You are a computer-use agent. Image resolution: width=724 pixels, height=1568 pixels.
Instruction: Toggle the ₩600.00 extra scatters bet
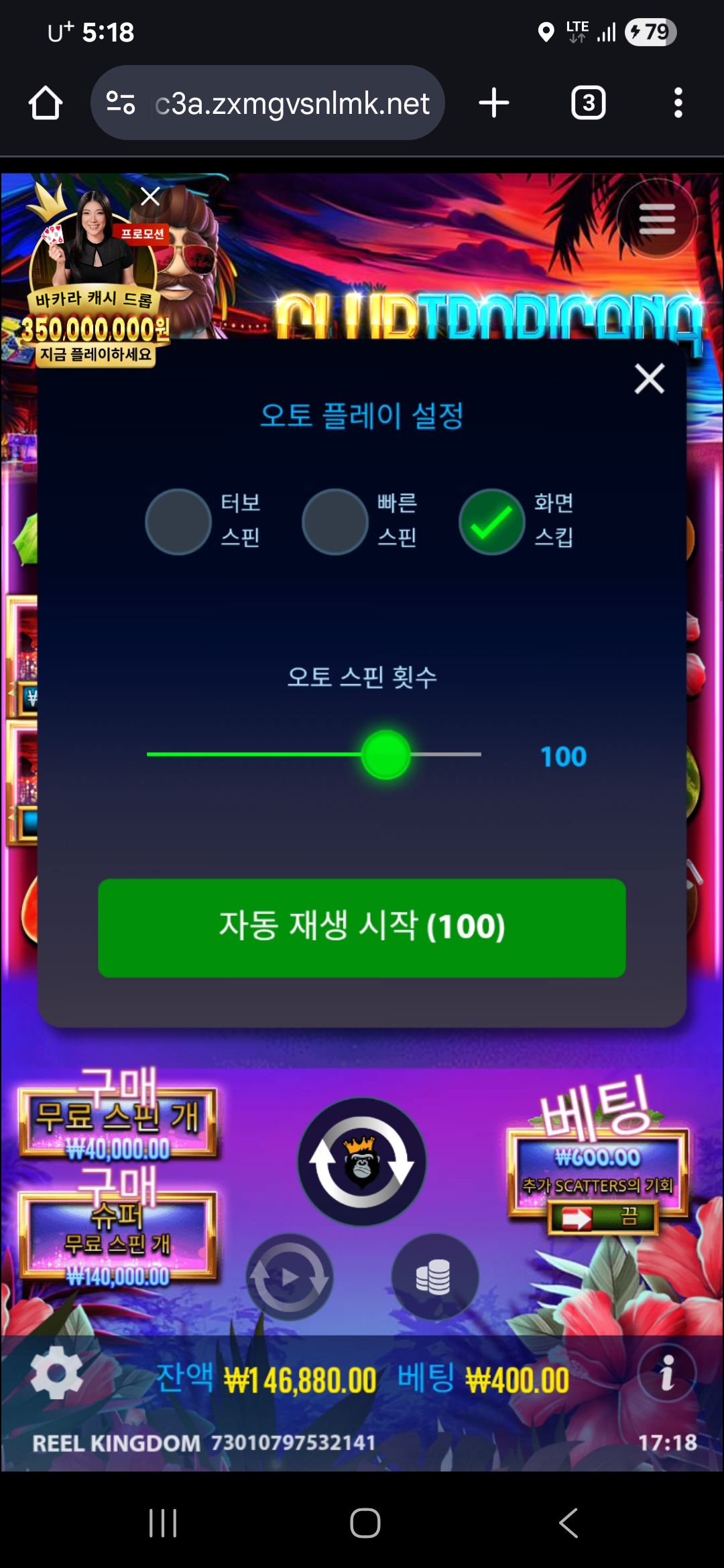click(x=602, y=1218)
